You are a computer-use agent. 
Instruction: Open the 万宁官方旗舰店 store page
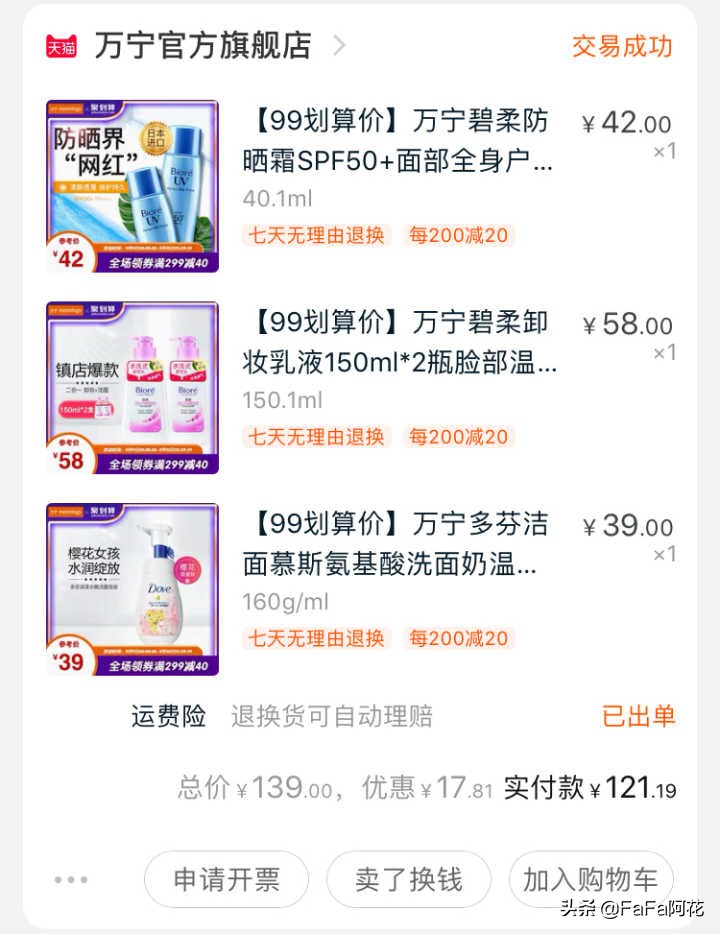200,45
